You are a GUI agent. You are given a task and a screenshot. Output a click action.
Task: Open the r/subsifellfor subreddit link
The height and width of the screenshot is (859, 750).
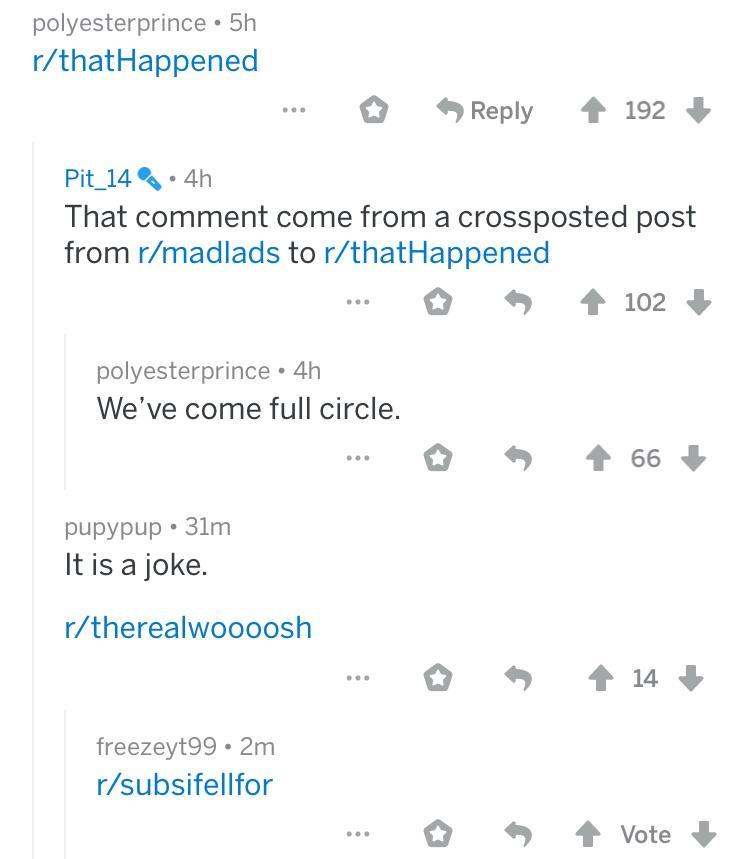184,784
